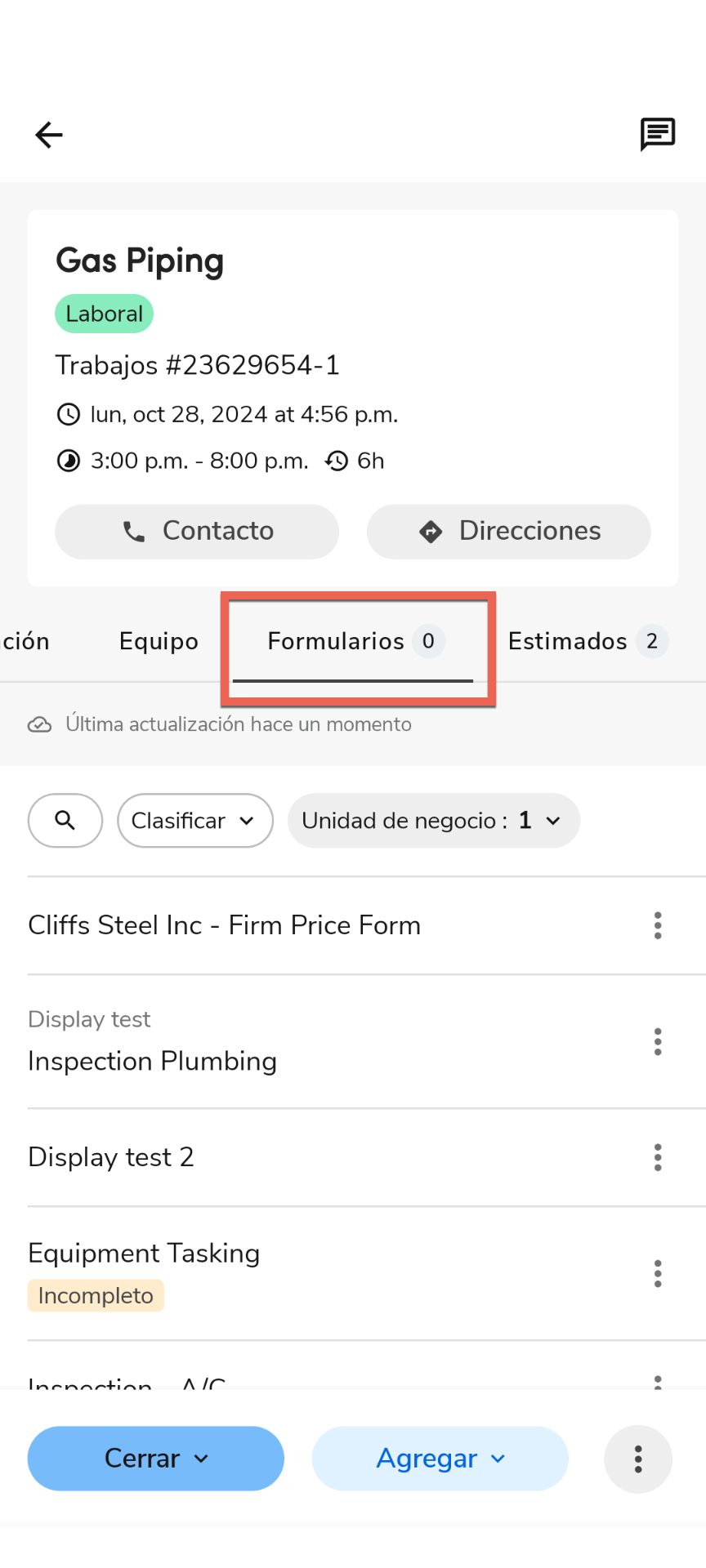Tap the cloud sync status icon

click(x=39, y=724)
